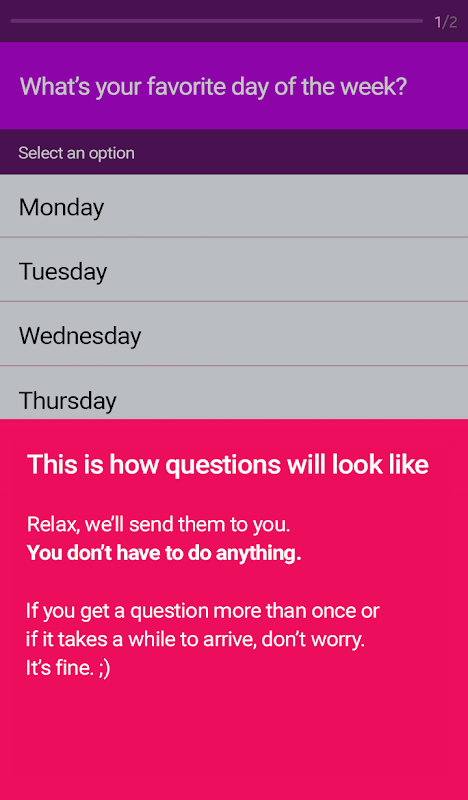
Task: Pick Wednesday from the list
Action: coord(234,334)
